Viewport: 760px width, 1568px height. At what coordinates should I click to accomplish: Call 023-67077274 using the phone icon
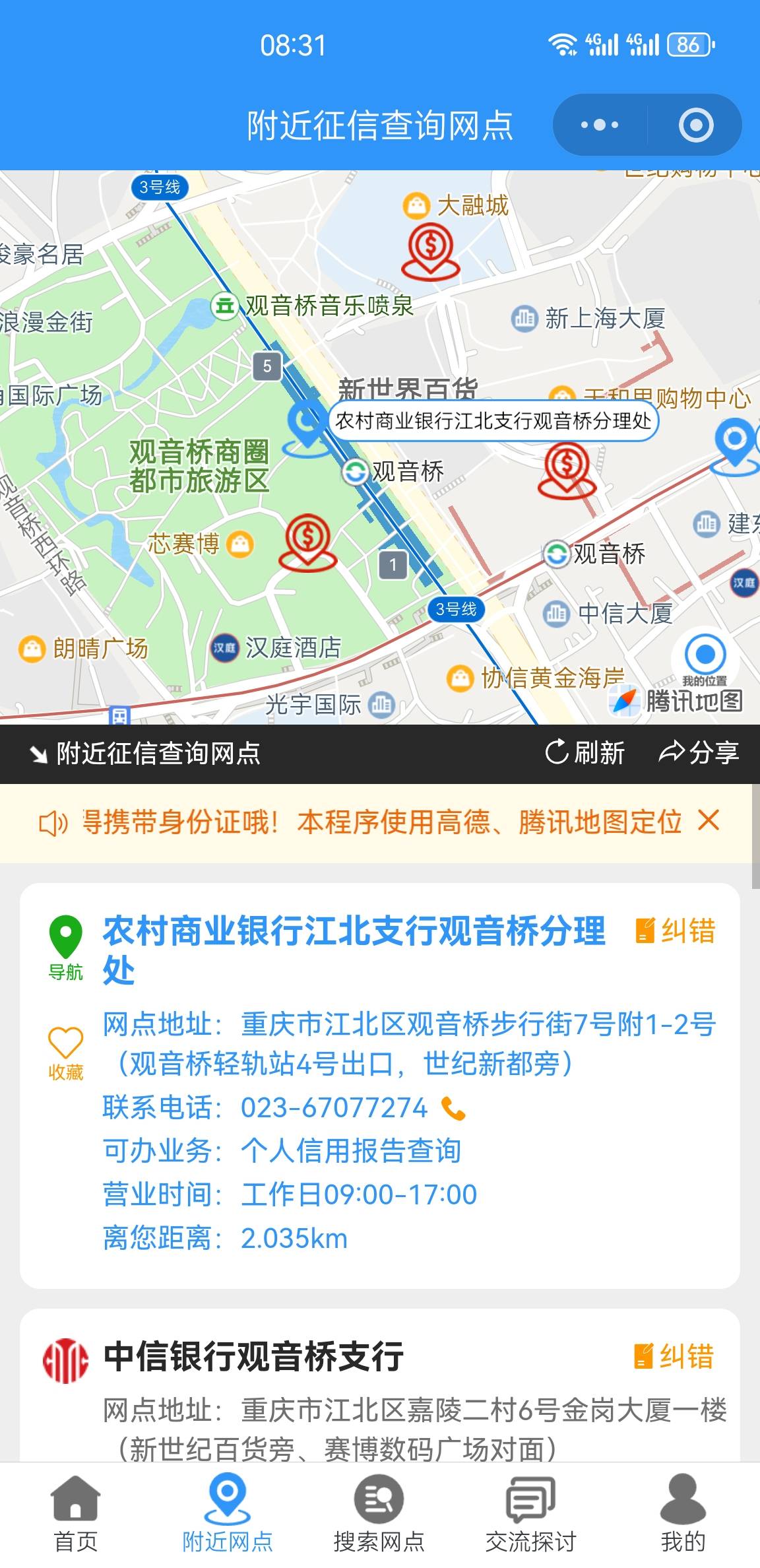[453, 1108]
